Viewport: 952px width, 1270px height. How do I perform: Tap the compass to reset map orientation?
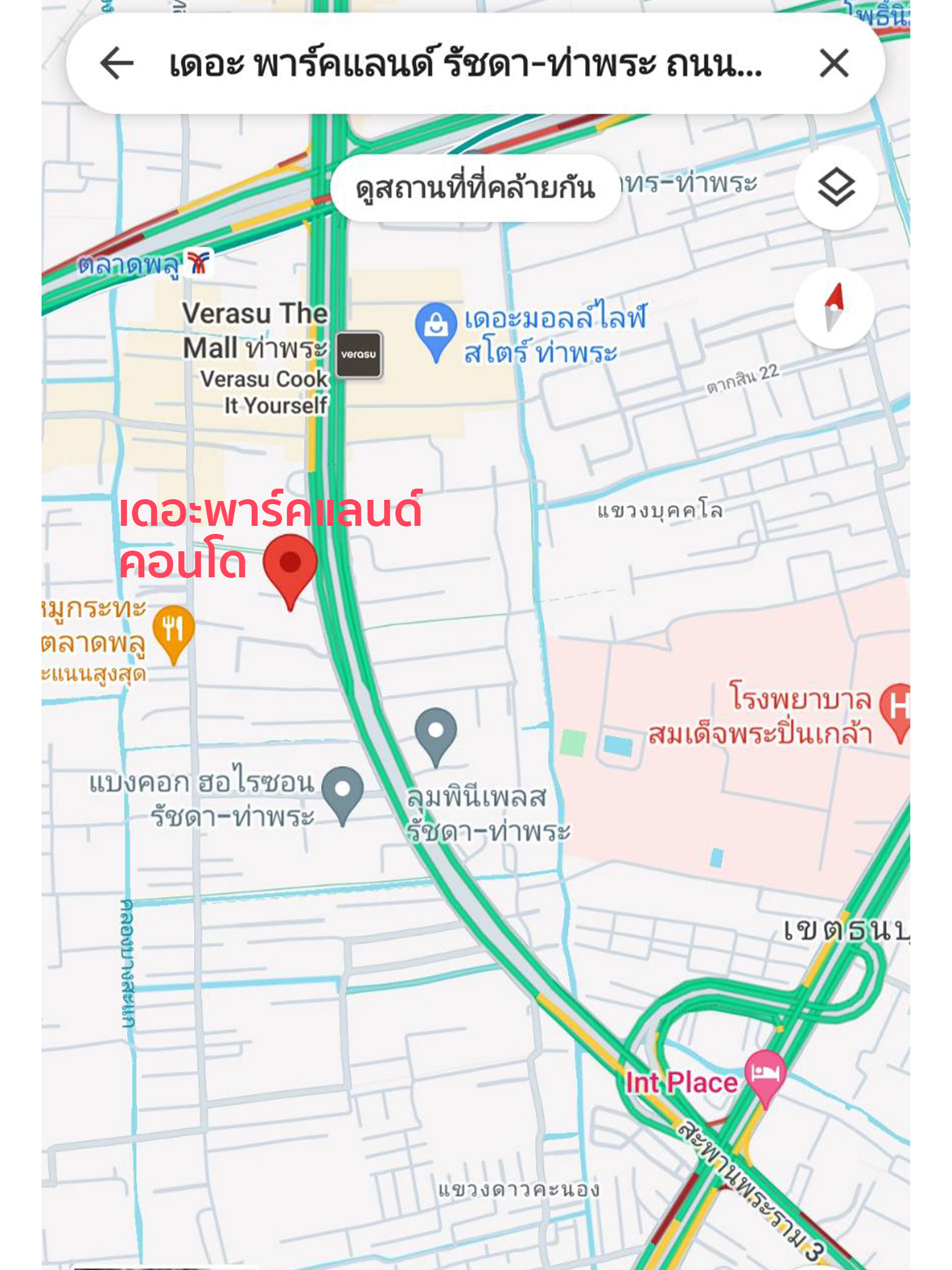coord(834,308)
